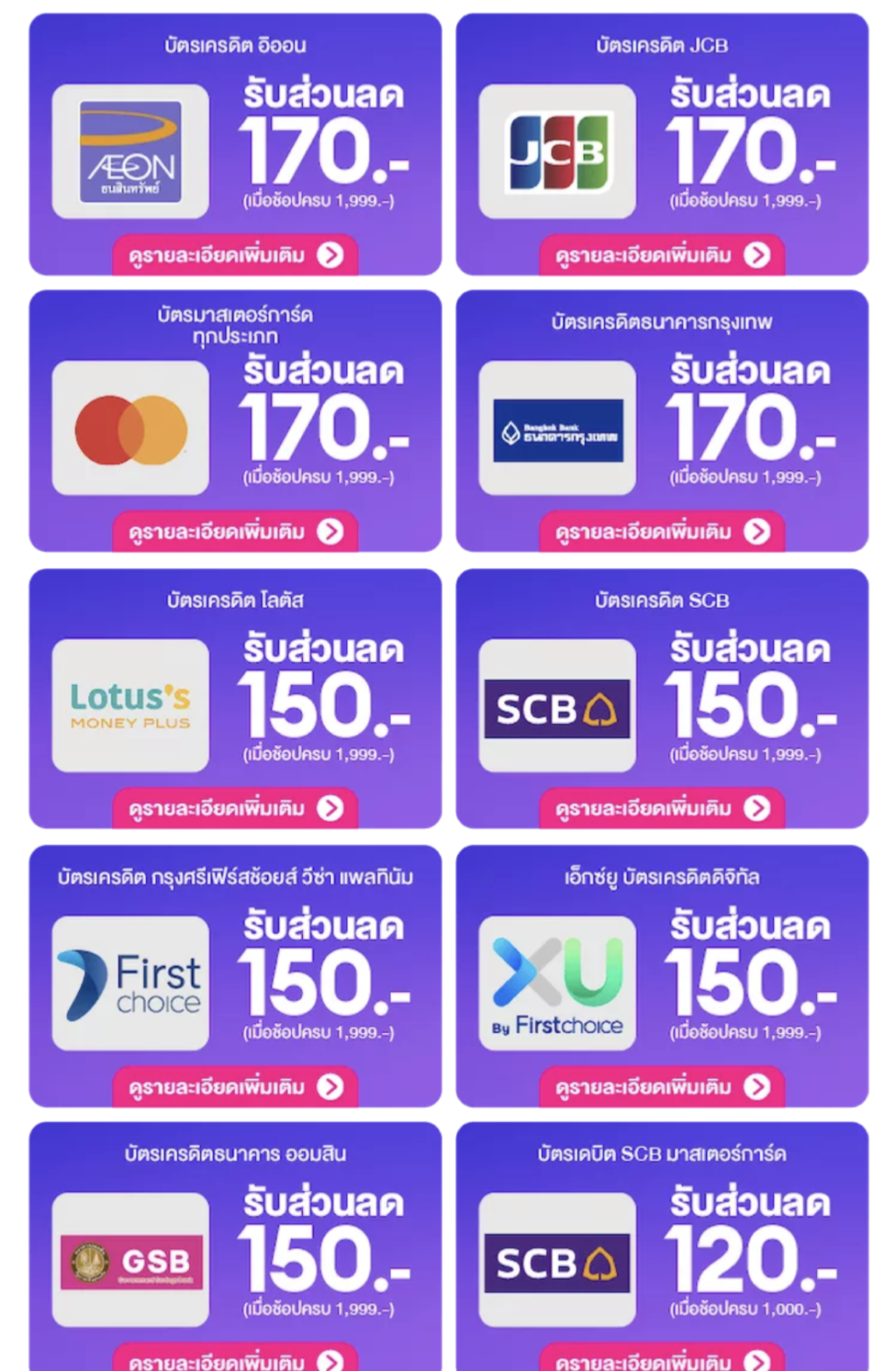See Krungsri First Choice Visa Platinum details
Screen dimensions: 896x1371
pos(235,1087)
